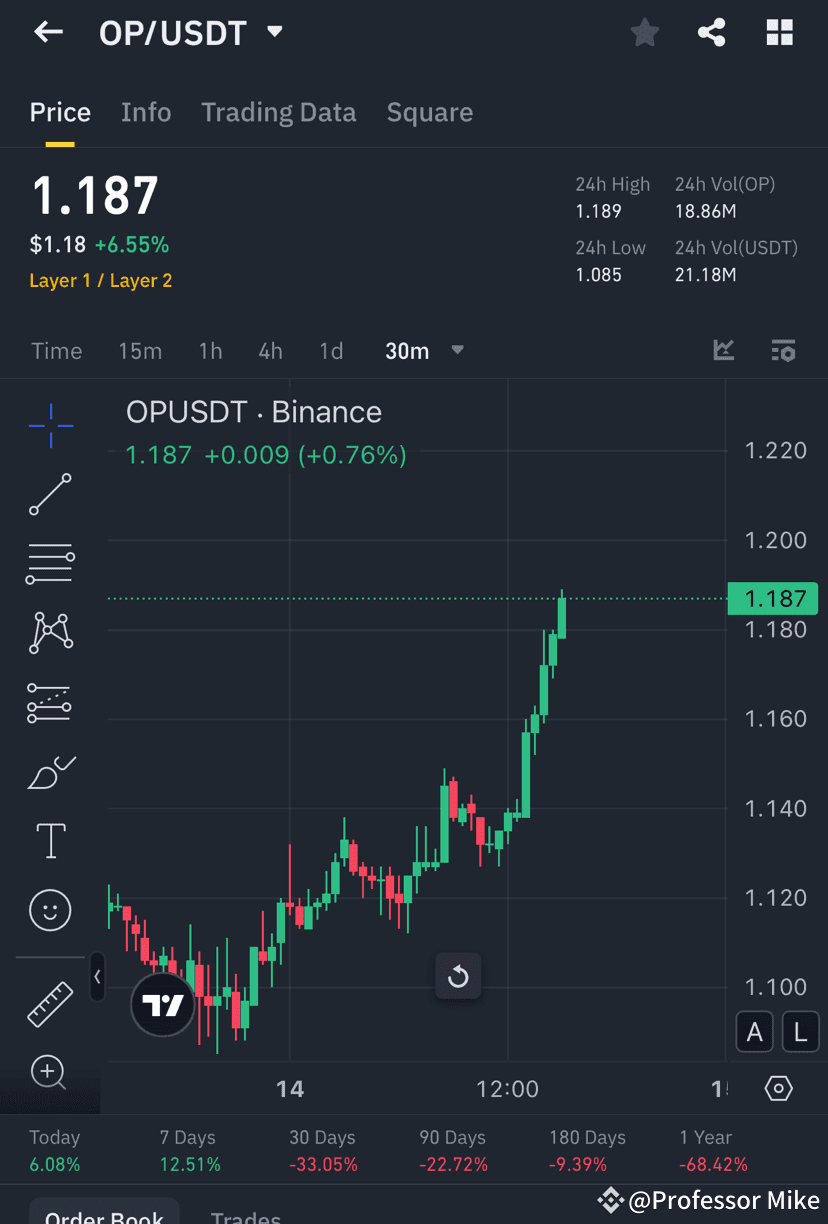Add OP/USDT to favorites via star icon

pos(644,32)
